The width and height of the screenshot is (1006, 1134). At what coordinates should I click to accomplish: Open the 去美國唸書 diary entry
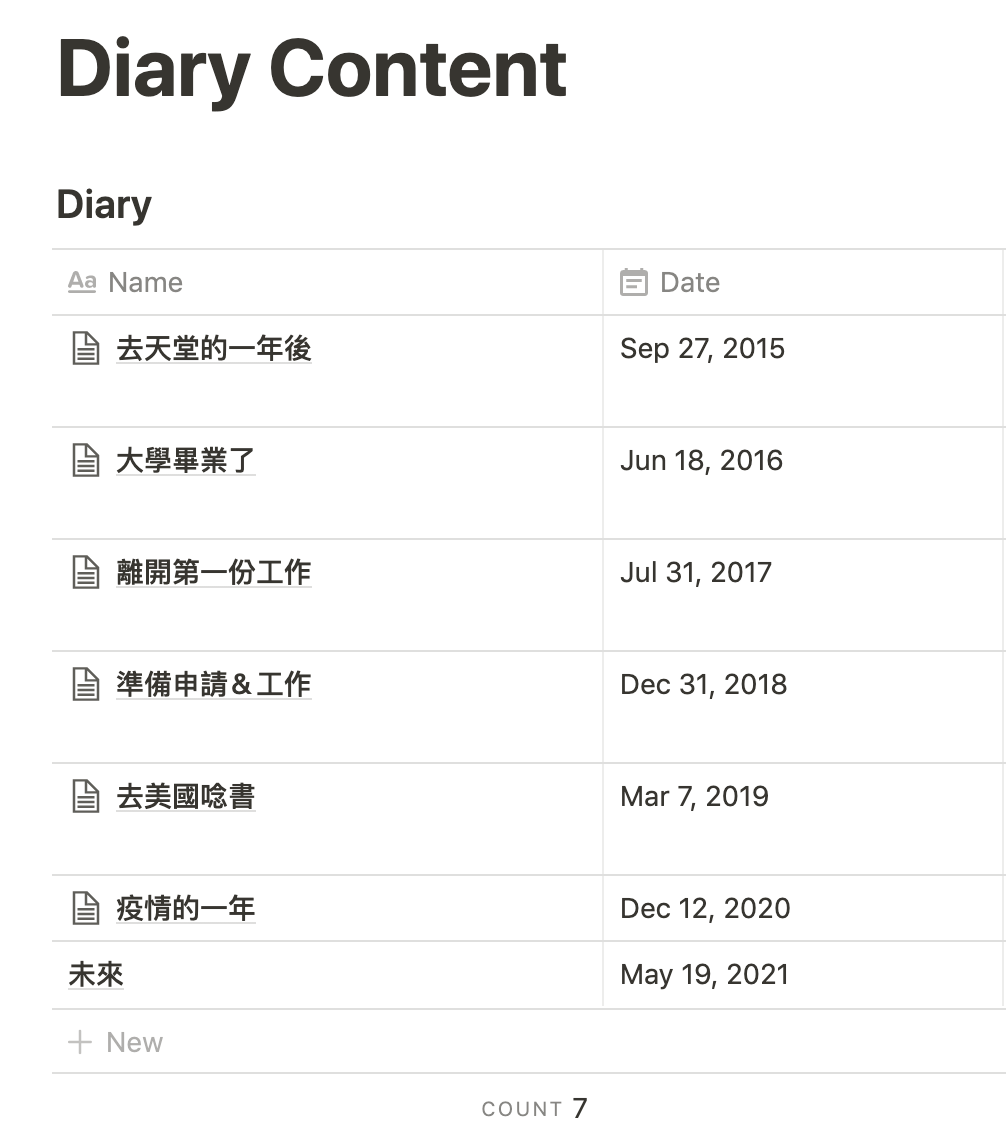pos(185,797)
